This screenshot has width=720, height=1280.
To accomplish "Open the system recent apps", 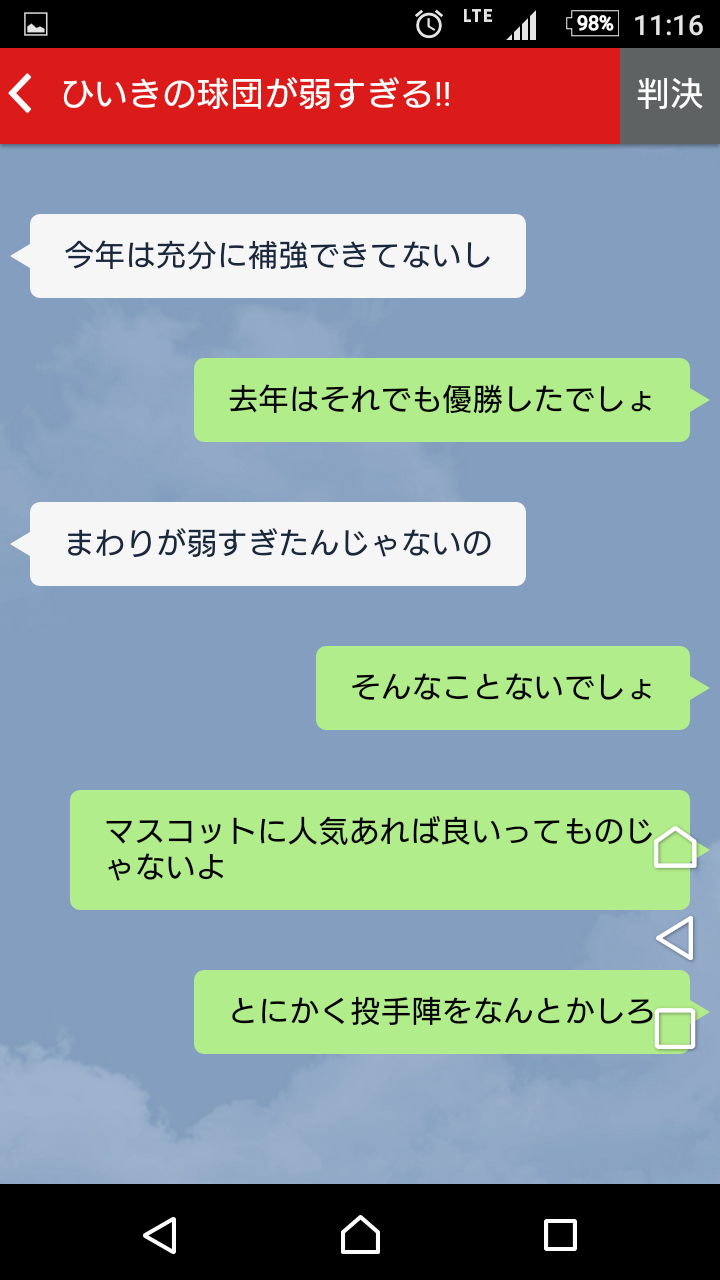I will (x=560, y=1235).
